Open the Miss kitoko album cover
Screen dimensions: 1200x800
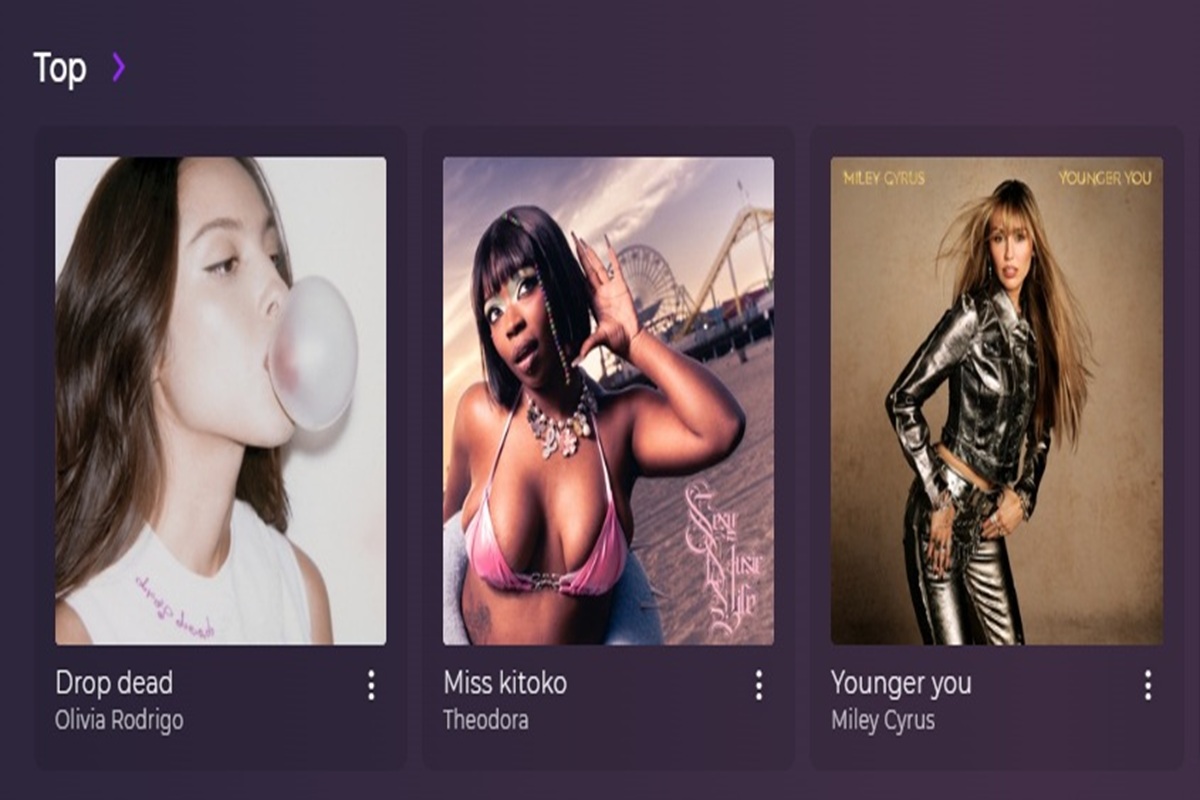pos(608,400)
